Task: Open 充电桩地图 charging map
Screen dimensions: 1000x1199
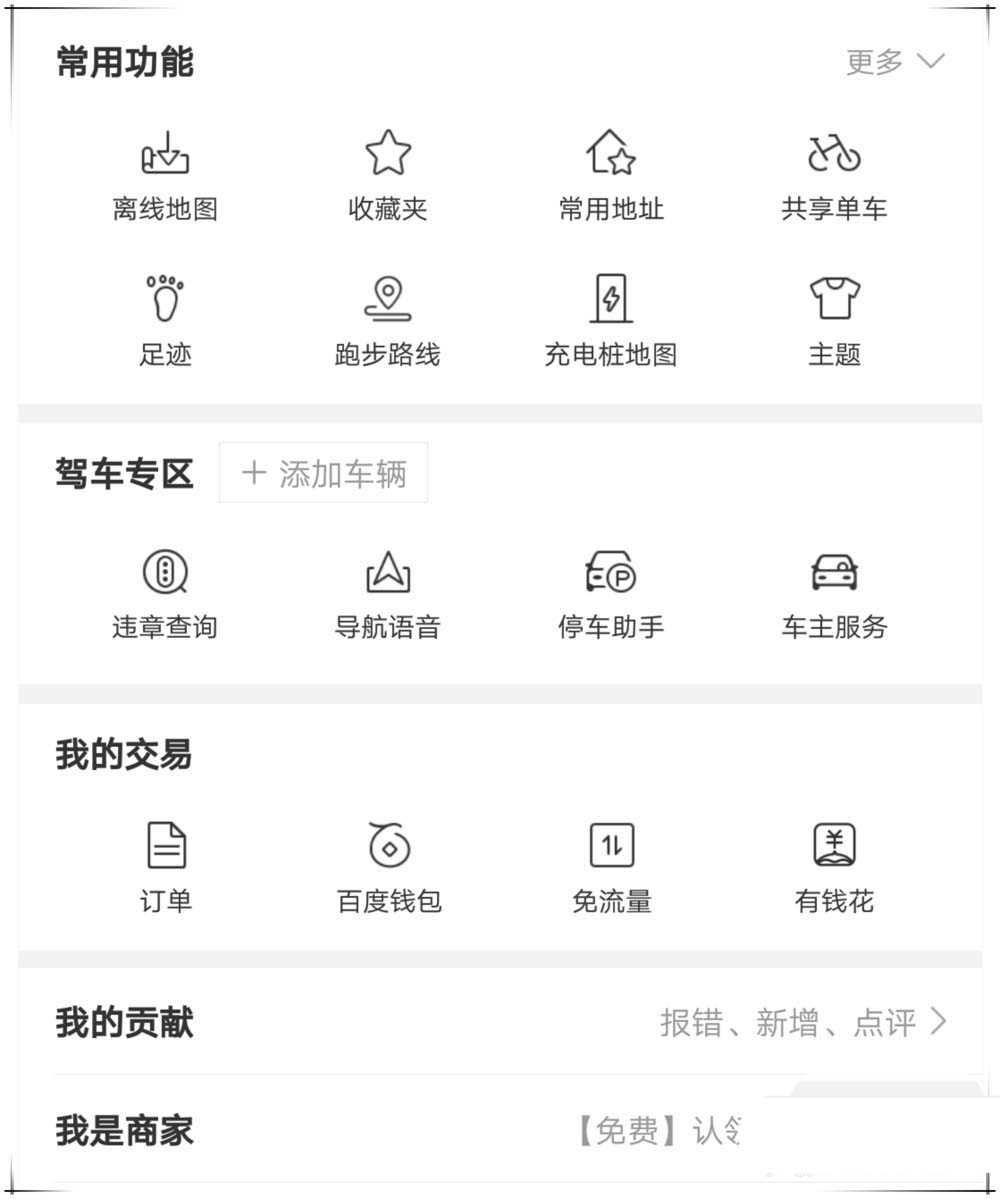Action: 611,321
